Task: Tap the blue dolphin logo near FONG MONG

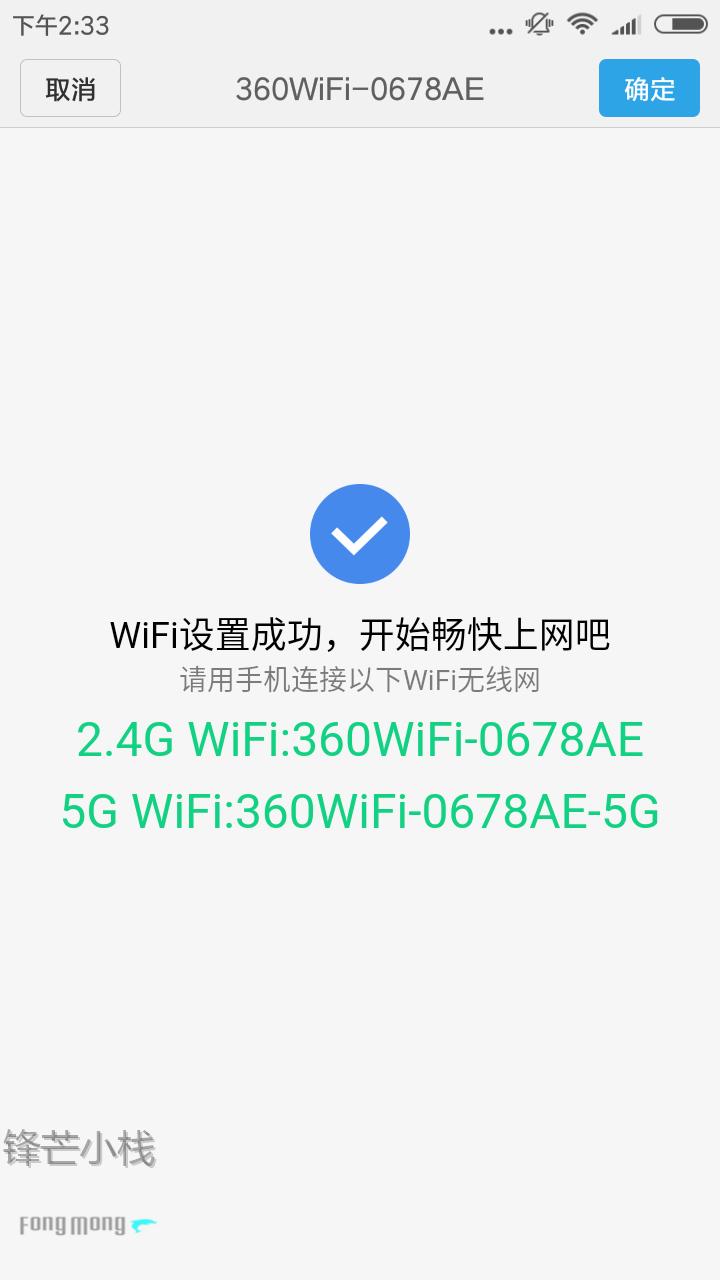Action: 143,1222
